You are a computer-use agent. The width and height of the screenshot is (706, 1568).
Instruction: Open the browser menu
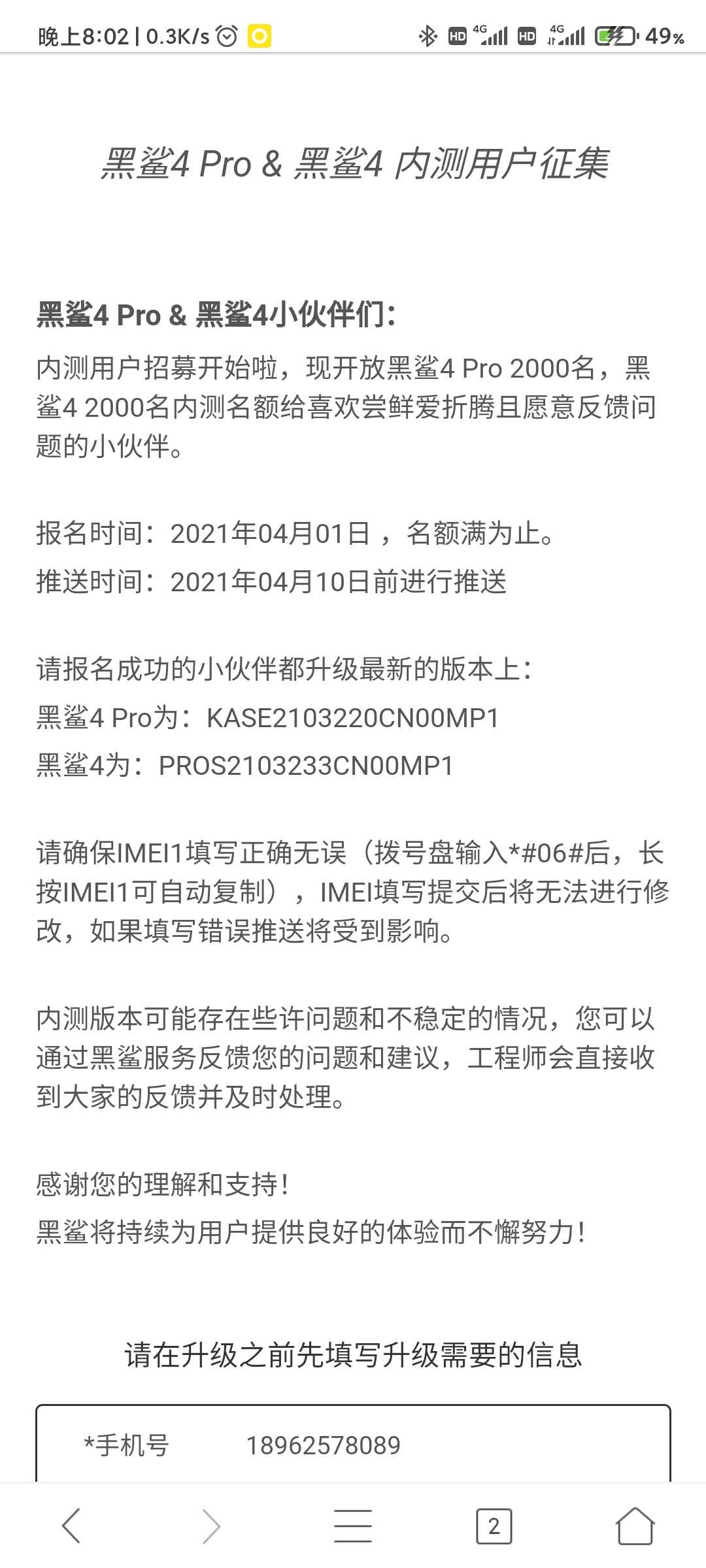(x=353, y=1526)
